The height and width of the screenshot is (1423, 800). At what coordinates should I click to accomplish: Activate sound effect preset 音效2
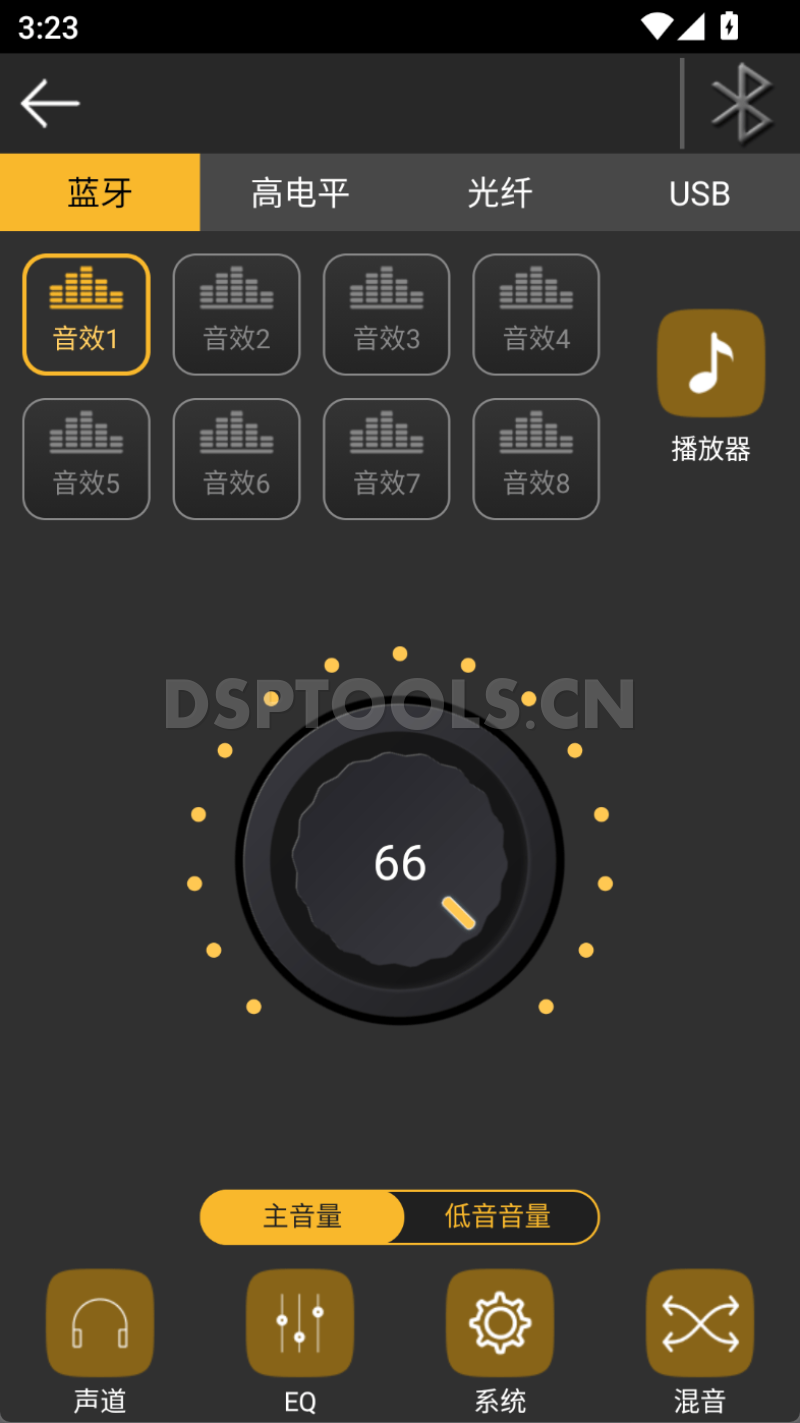[x=236, y=313]
